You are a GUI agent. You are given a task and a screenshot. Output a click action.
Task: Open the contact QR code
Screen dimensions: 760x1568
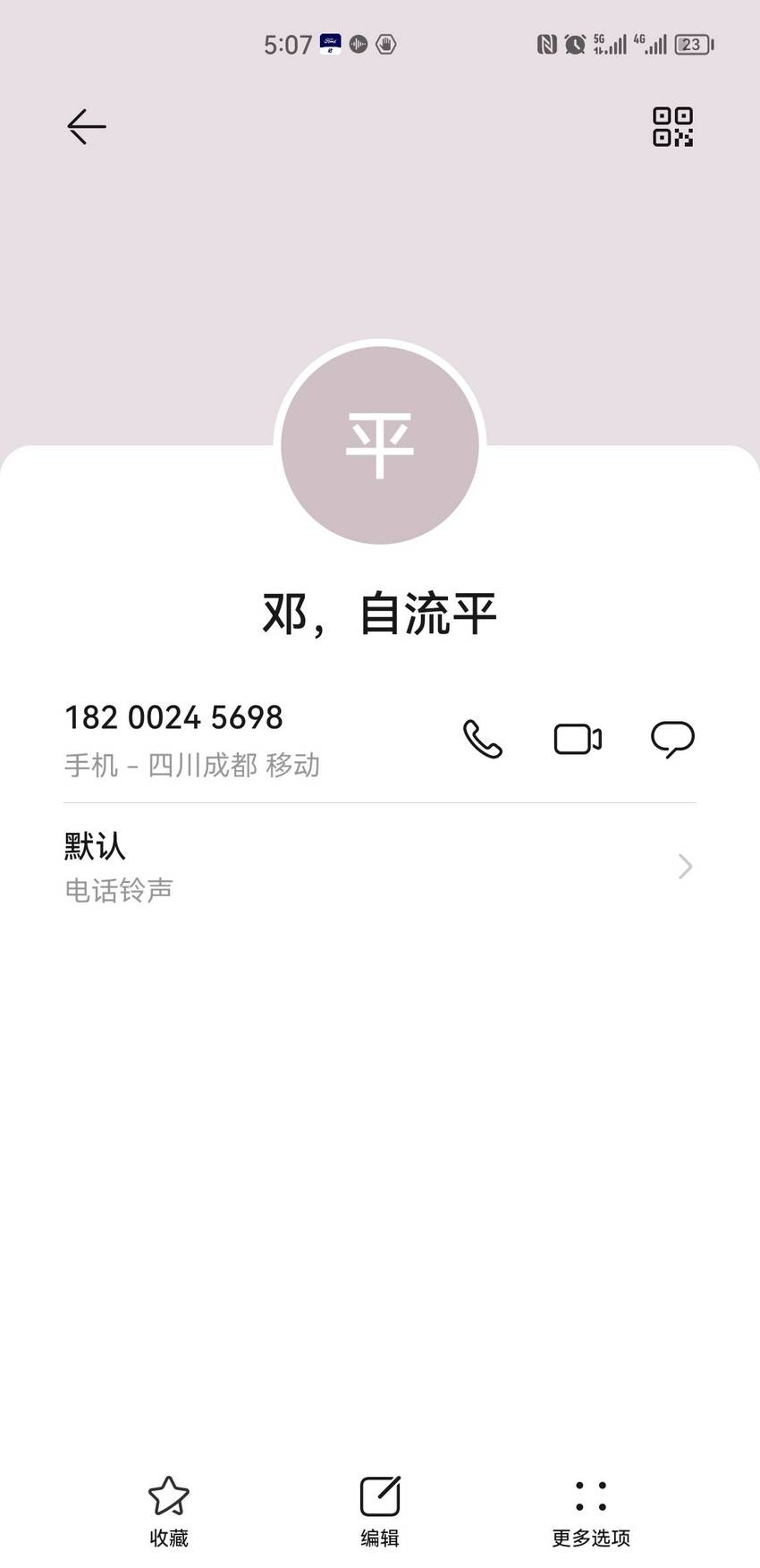pos(672,127)
